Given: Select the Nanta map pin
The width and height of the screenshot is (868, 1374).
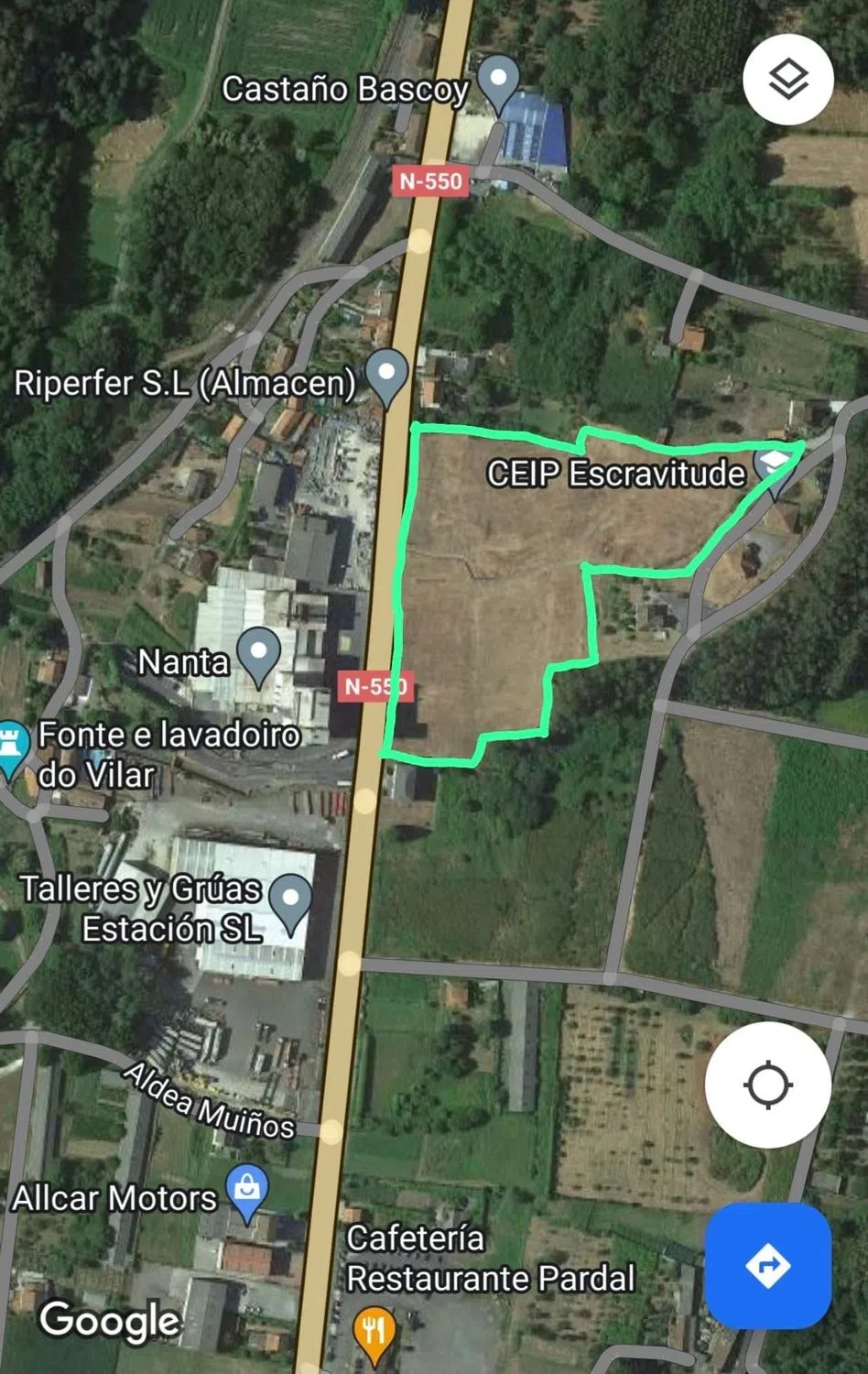Looking at the screenshot, I should coord(258,653).
